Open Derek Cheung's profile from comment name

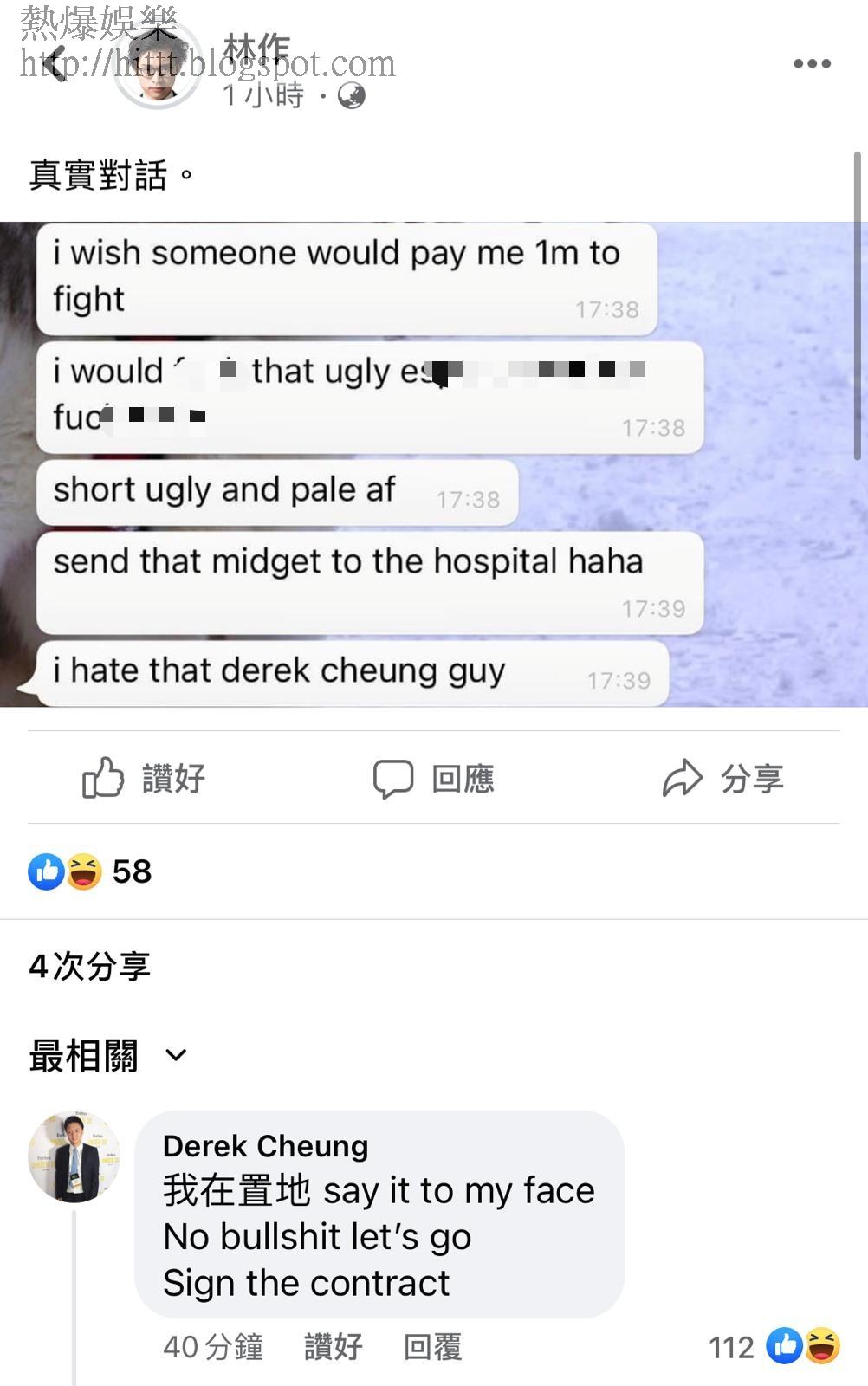coord(265,1146)
